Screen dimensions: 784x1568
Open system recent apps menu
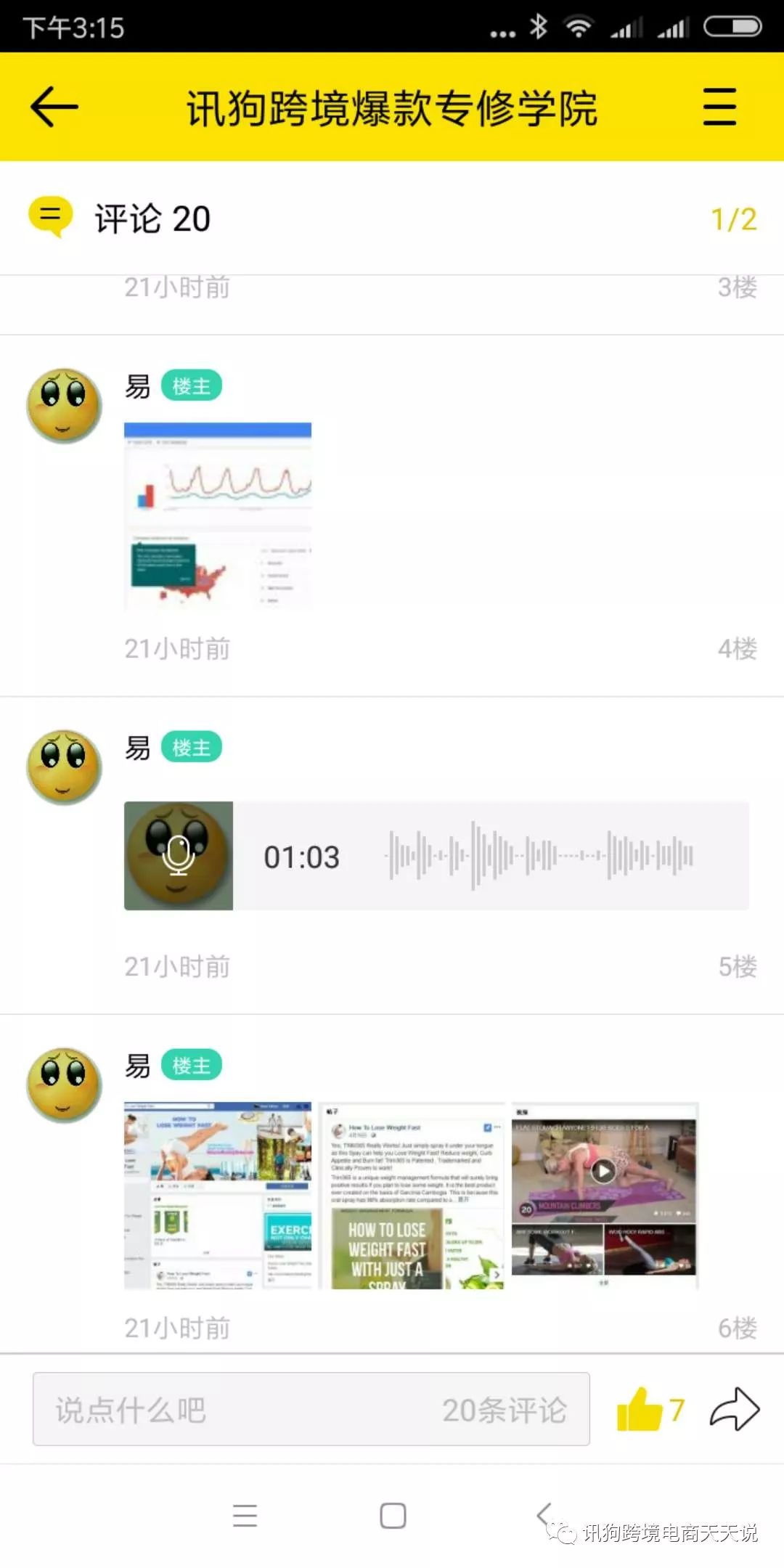245,1516
